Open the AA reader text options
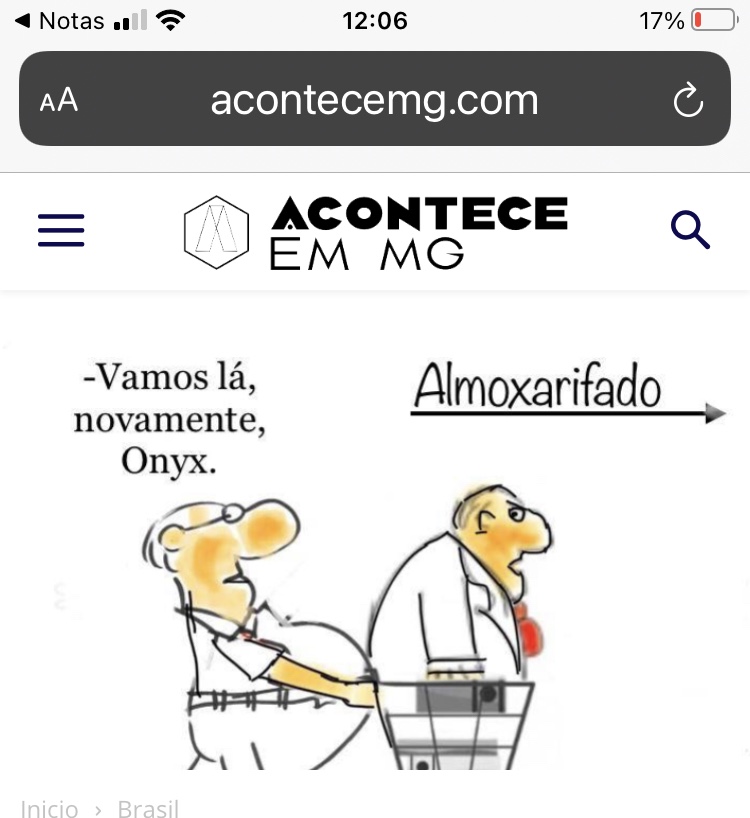This screenshot has height=818, width=750. (x=59, y=100)
